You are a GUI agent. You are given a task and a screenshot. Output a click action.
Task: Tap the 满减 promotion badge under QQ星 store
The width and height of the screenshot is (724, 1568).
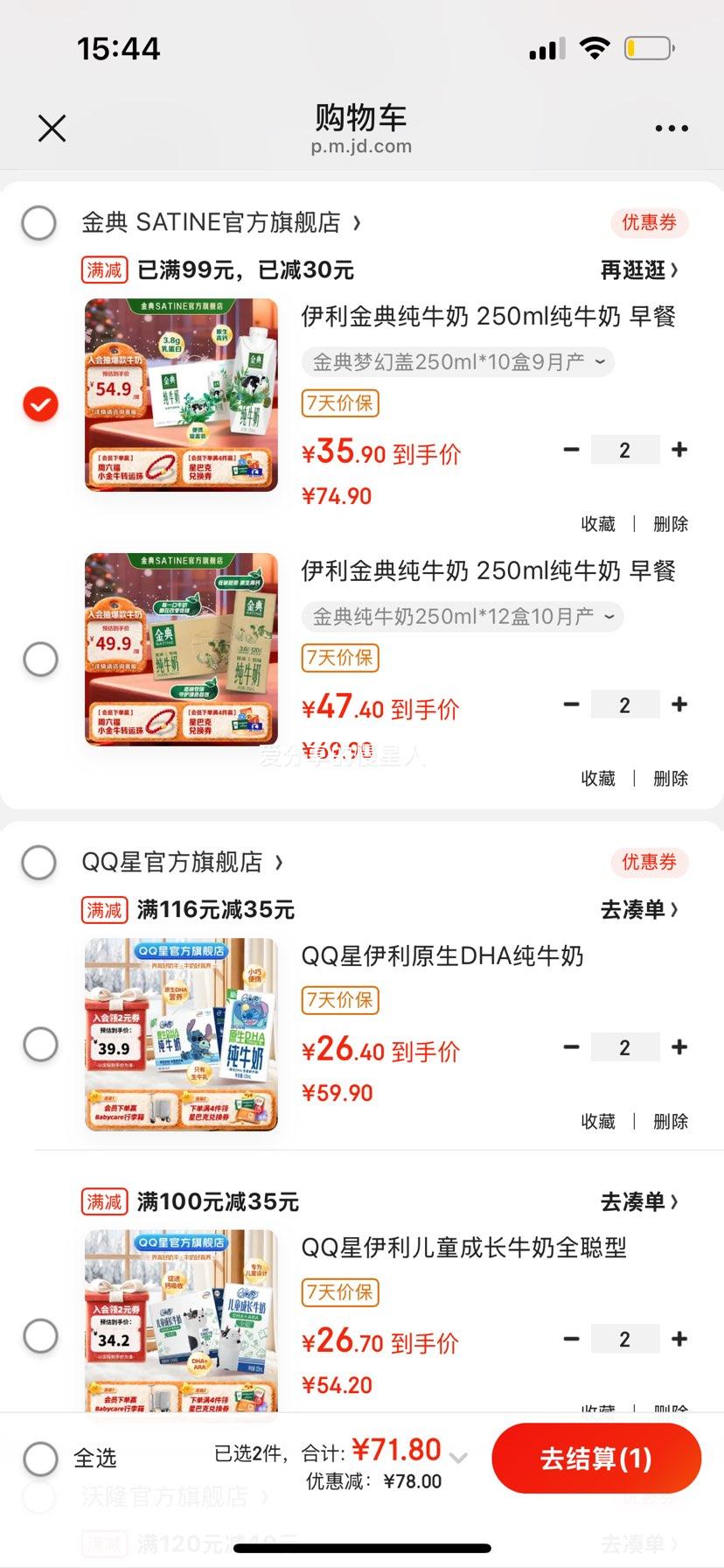(x=104, y=910)
